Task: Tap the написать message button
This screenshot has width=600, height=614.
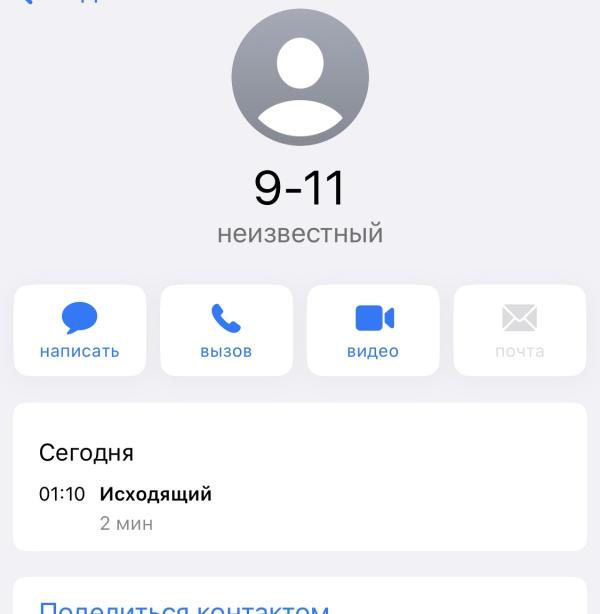Action: [x=80, y=330]
